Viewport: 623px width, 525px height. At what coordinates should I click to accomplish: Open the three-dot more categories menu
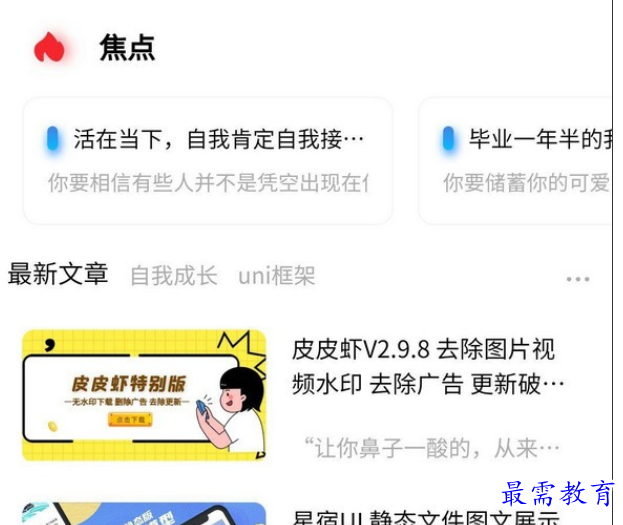pyautogui.click(x=577, y=279)
